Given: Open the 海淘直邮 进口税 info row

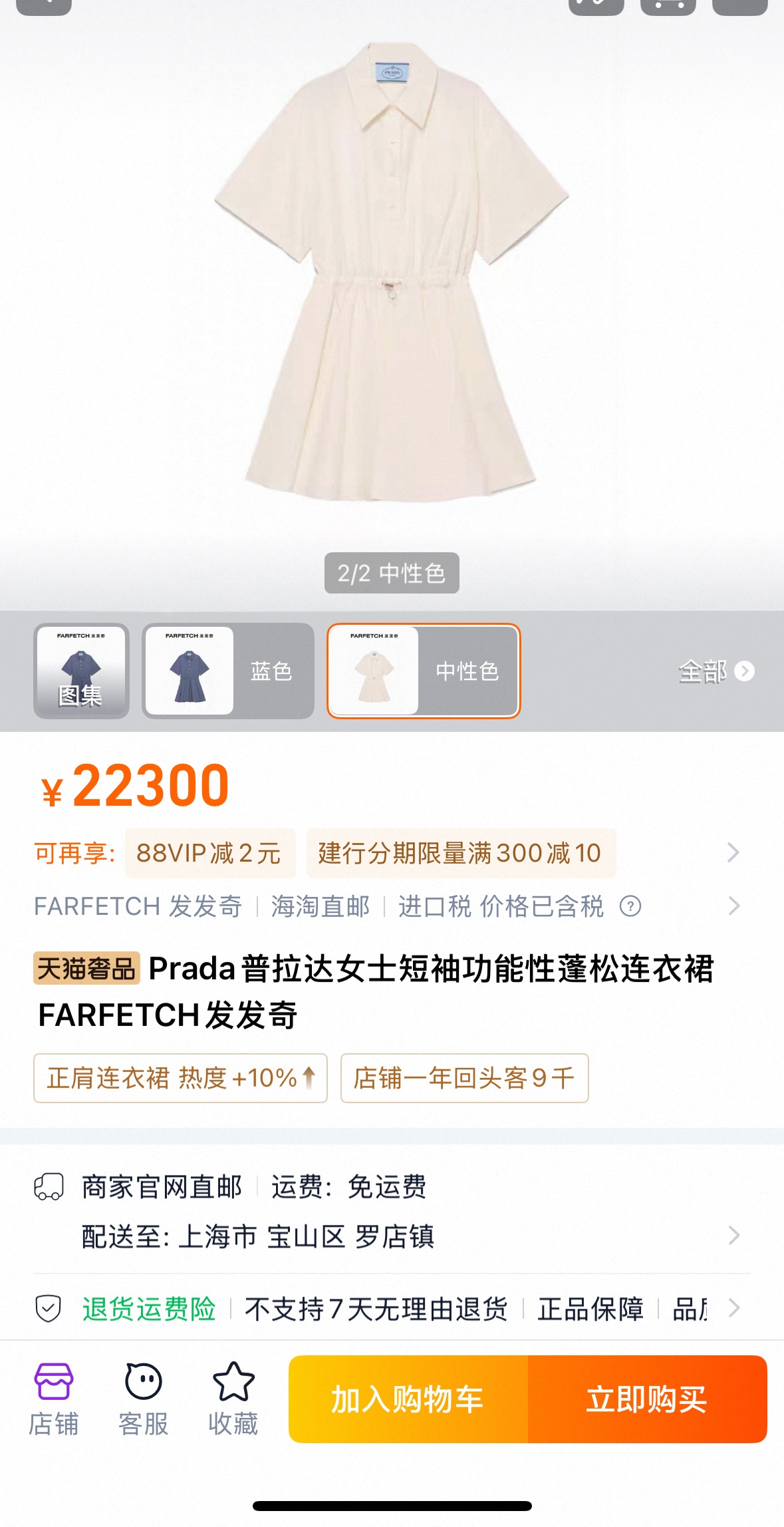Looking at the screenshot, I should pyautogui.click(x=733, y=906).
